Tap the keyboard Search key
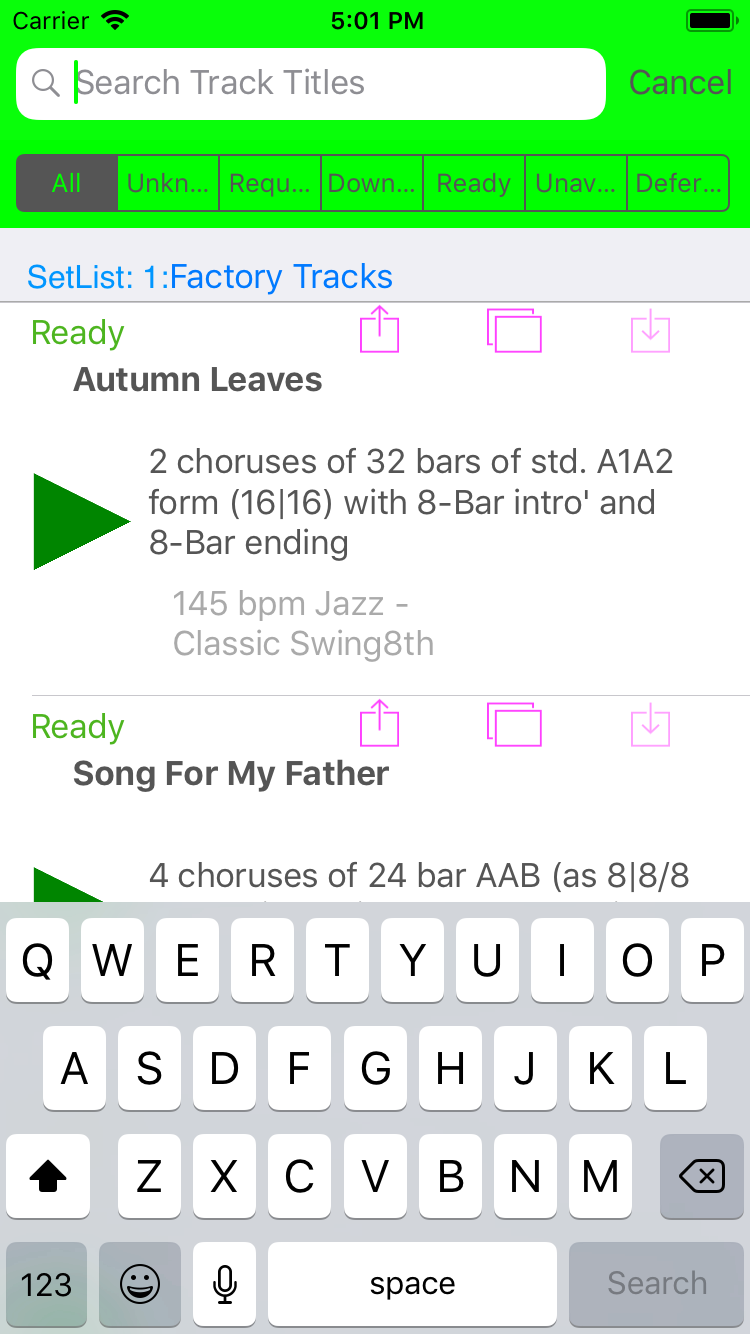 657,1283
